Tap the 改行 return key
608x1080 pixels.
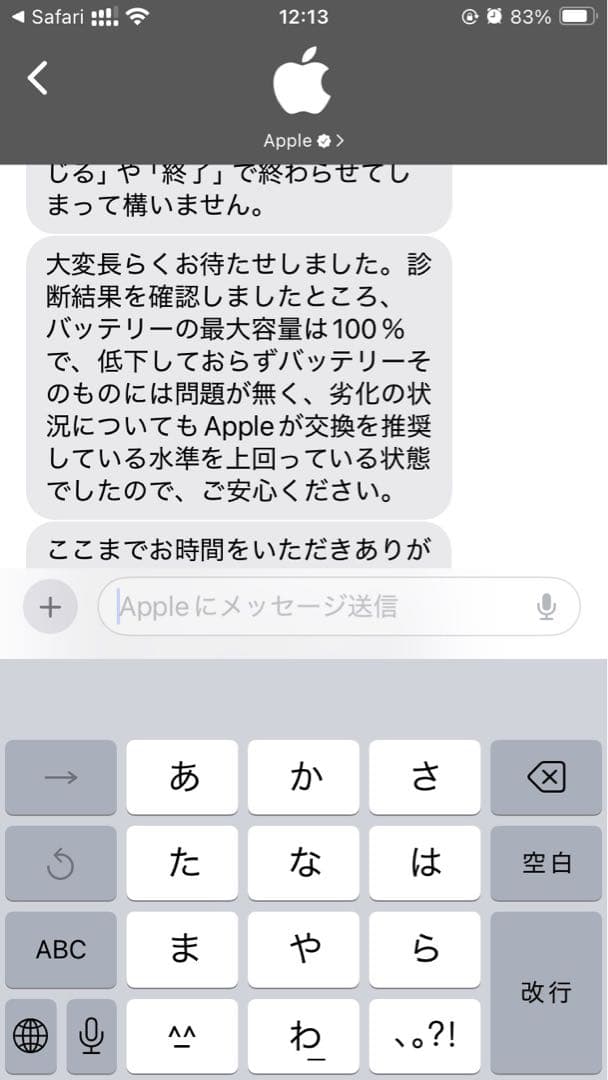[546, 992]
